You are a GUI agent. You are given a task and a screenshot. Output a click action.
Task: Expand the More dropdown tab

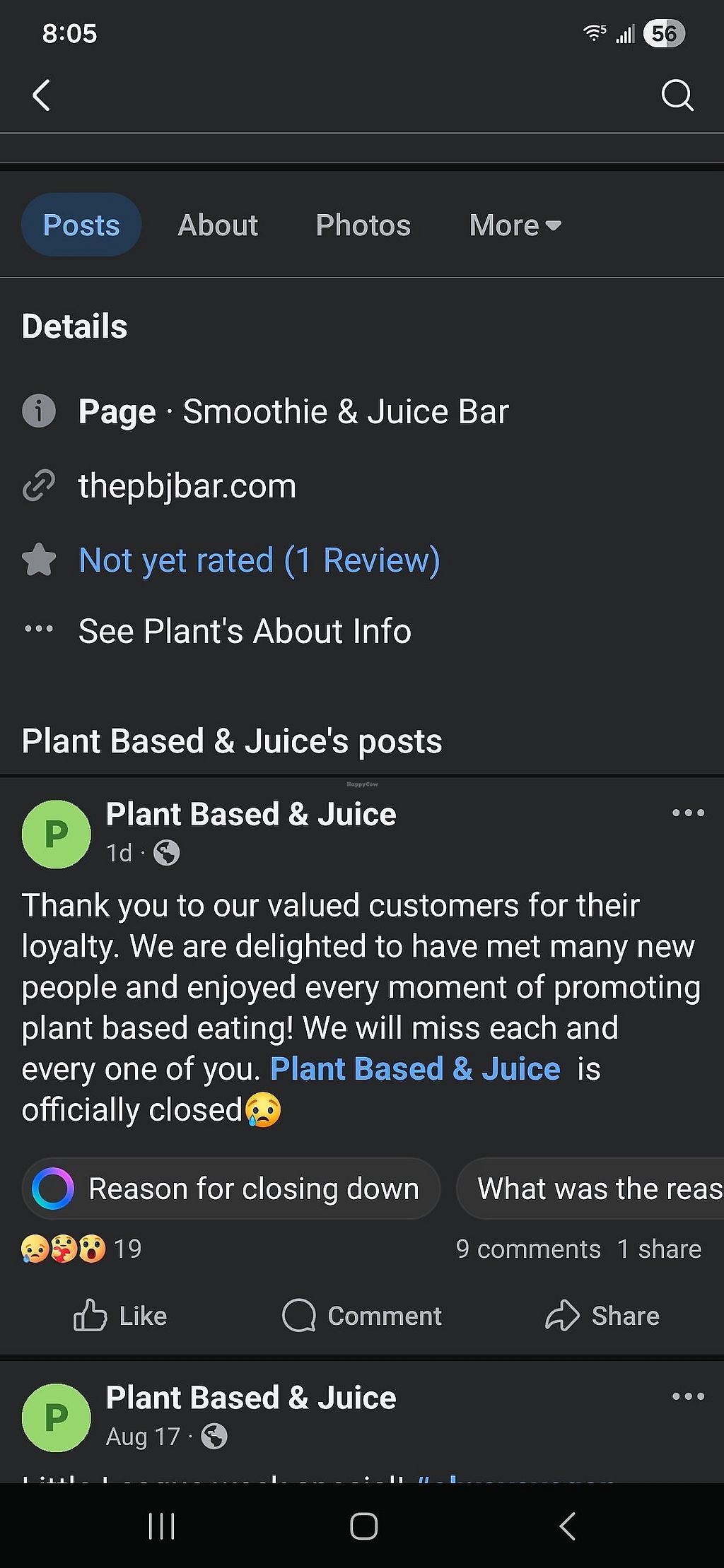point(515,225)
